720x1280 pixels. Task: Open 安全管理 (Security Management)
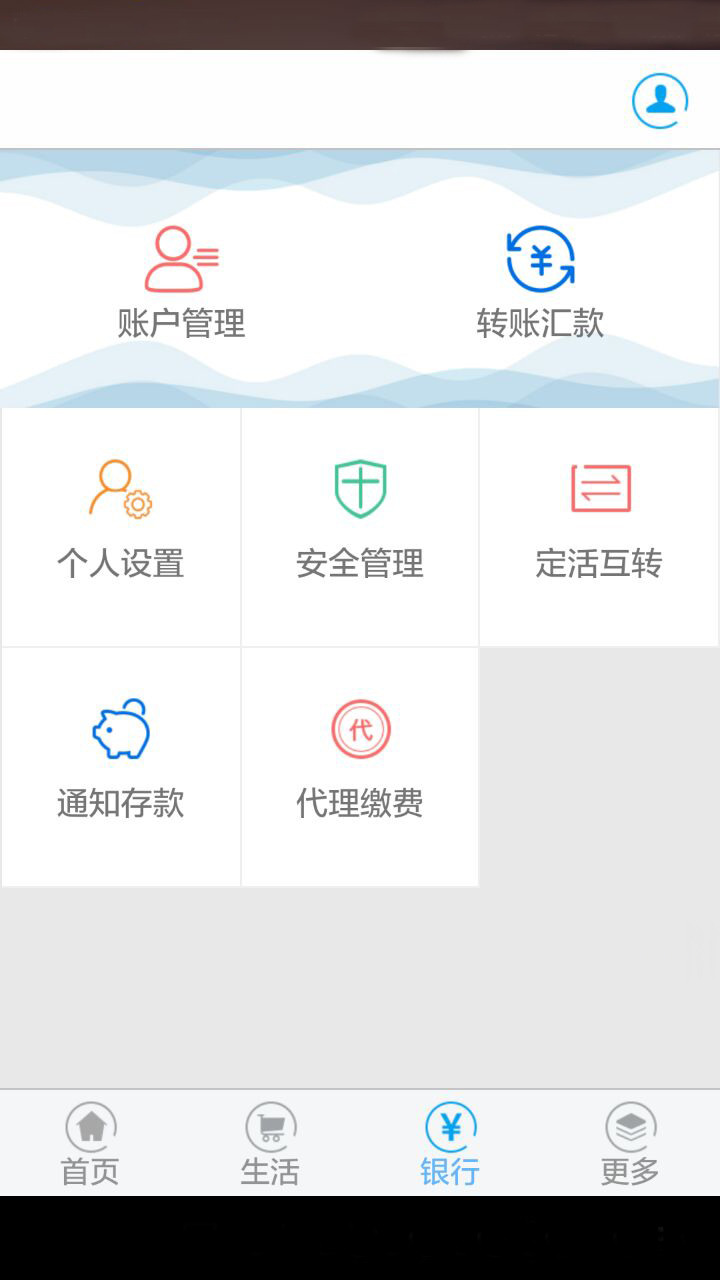[360, 525]
